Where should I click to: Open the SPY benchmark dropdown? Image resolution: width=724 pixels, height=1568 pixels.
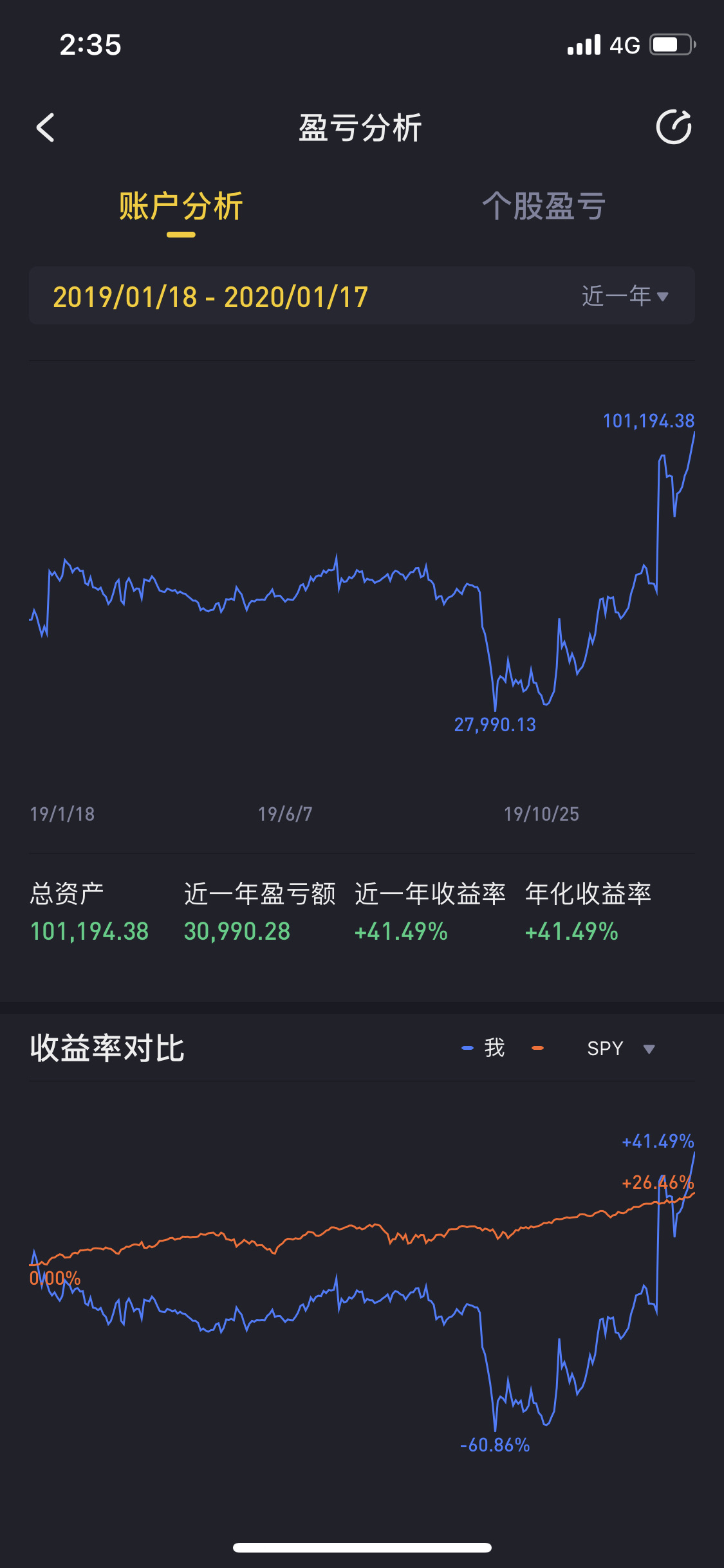tap(620, 1049)
